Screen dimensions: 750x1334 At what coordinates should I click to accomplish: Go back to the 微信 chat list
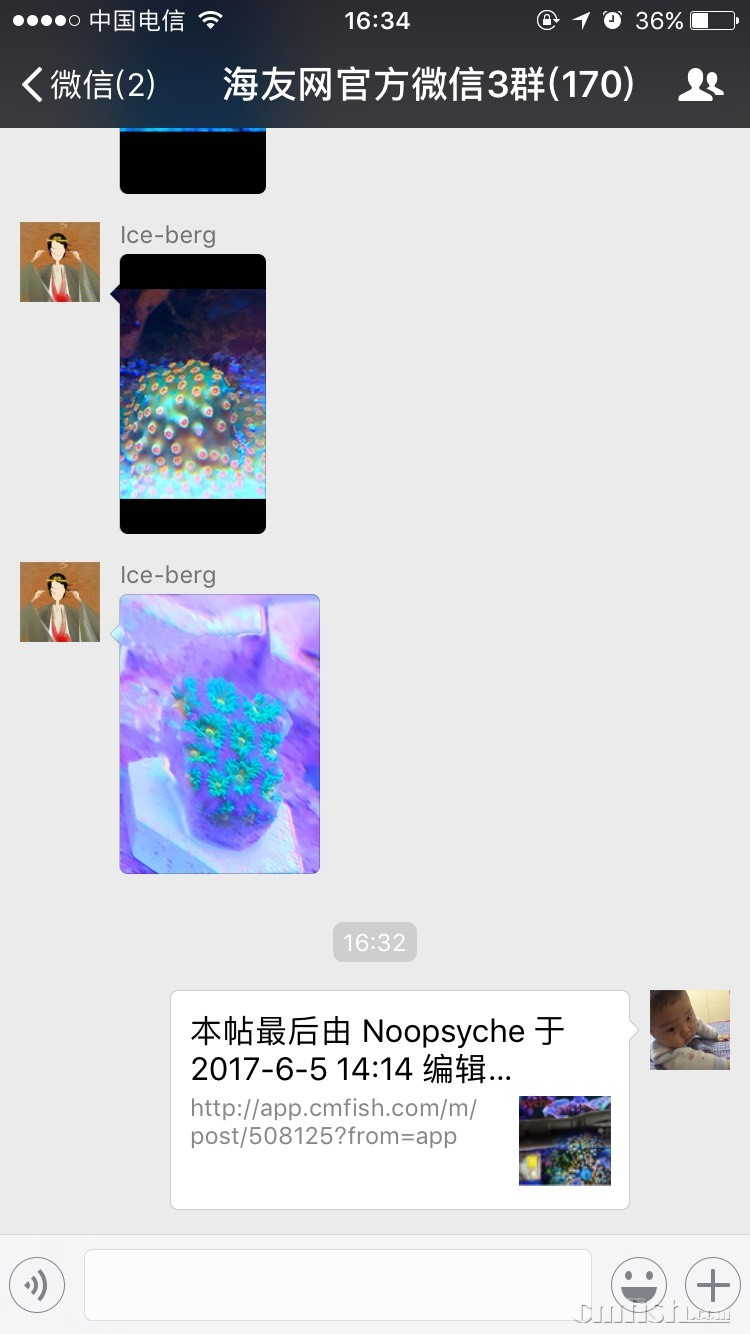pos(88,85)
